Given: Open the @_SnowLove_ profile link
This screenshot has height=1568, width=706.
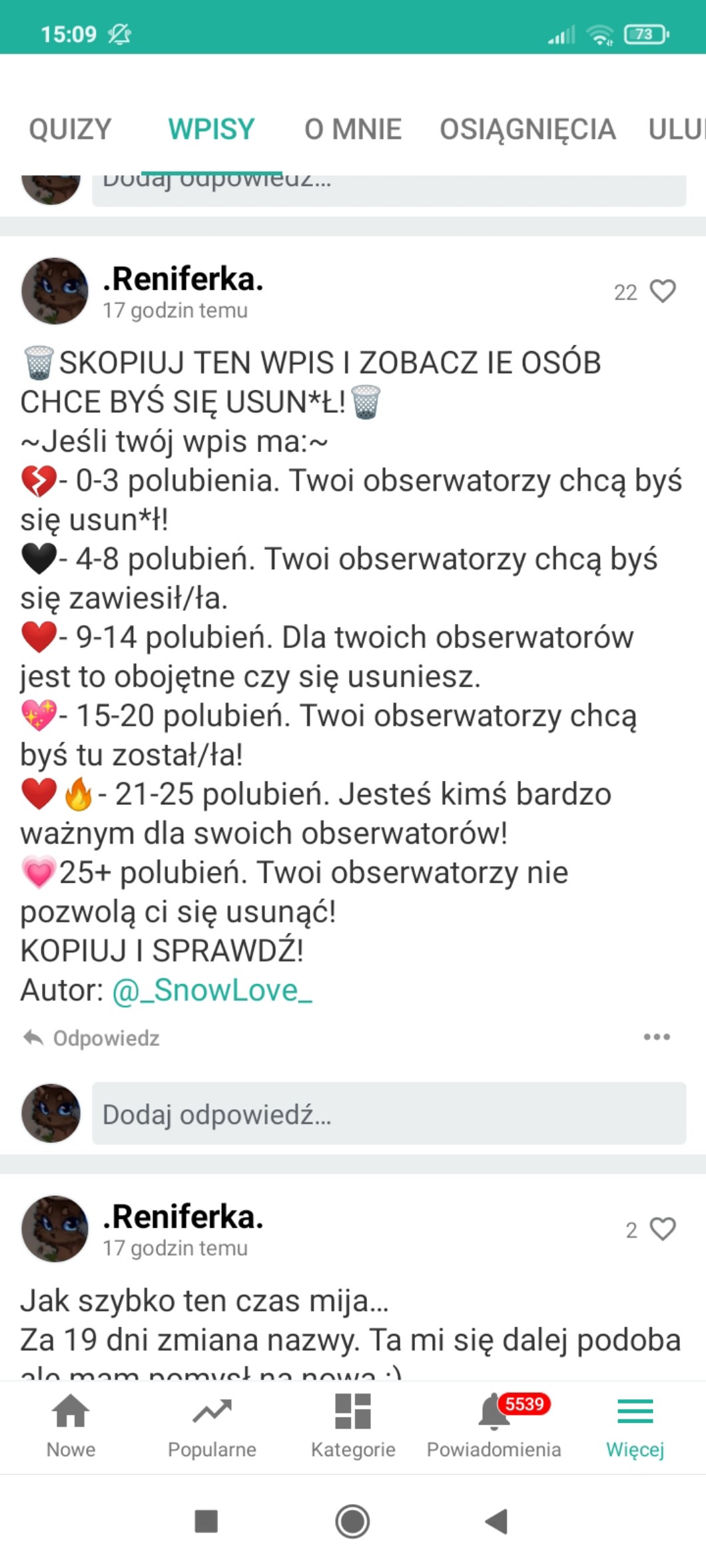Looking at the screenshot, I should (x=212, y=990).
